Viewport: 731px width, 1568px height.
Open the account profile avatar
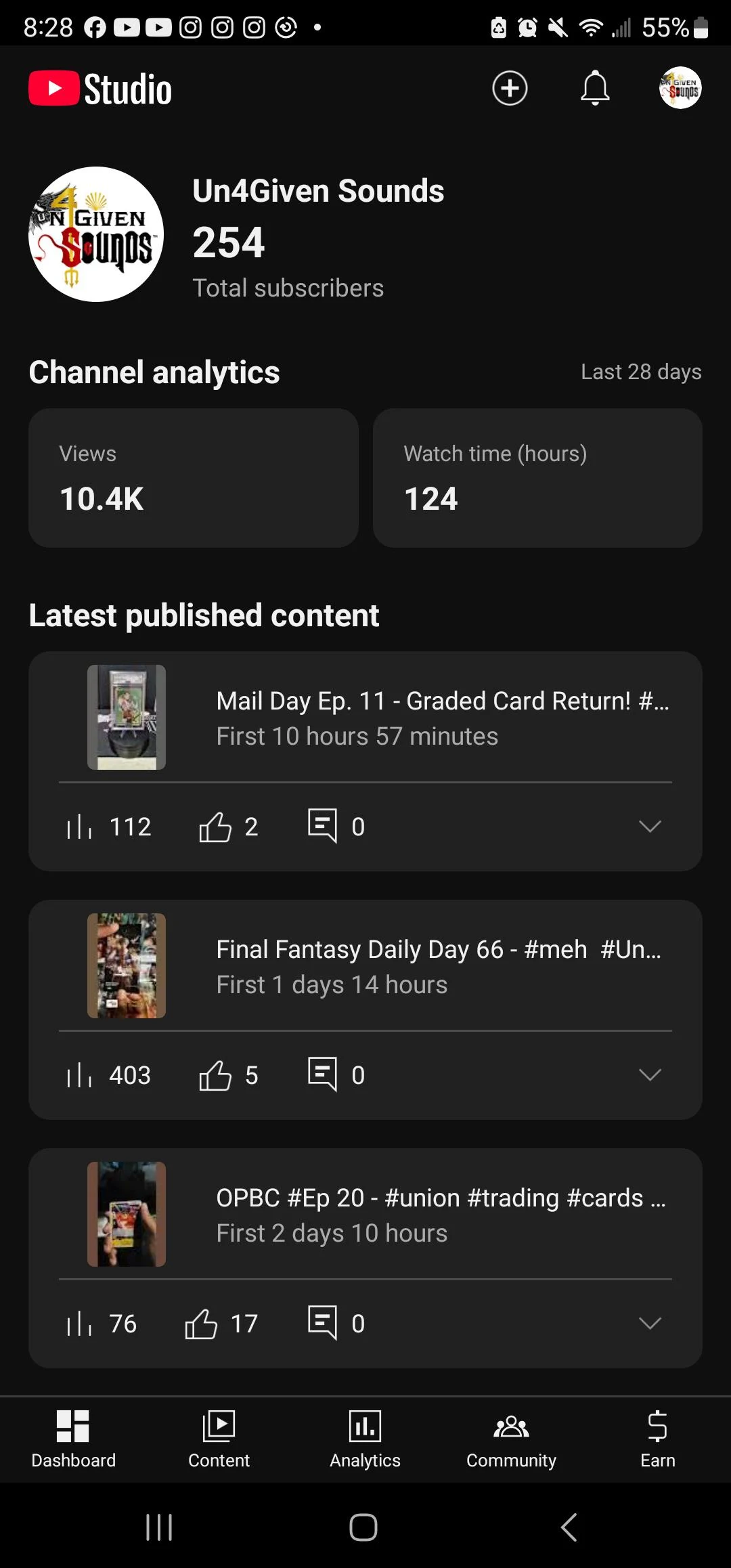[680, 88]
